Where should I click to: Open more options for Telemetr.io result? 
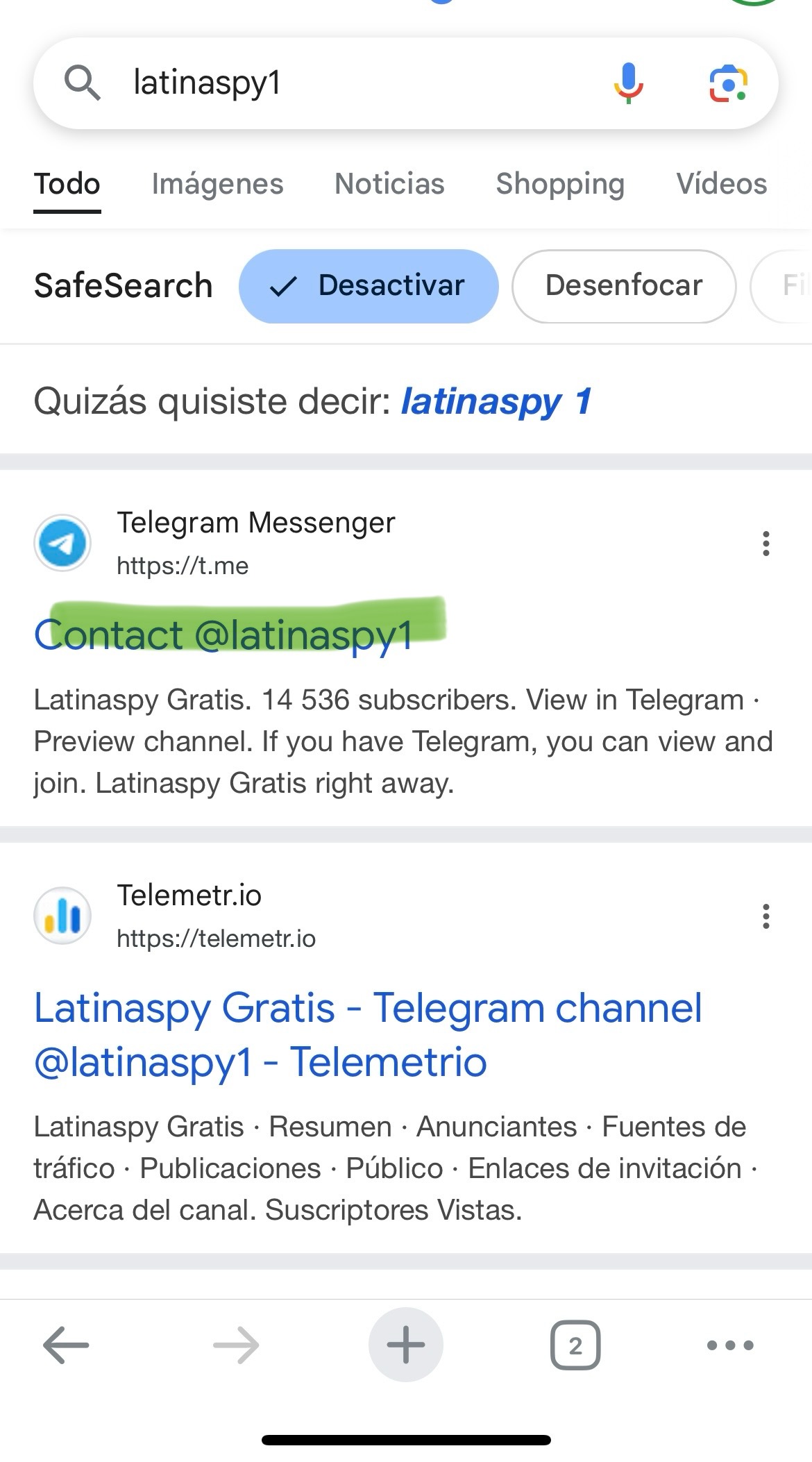coord(766,916)
